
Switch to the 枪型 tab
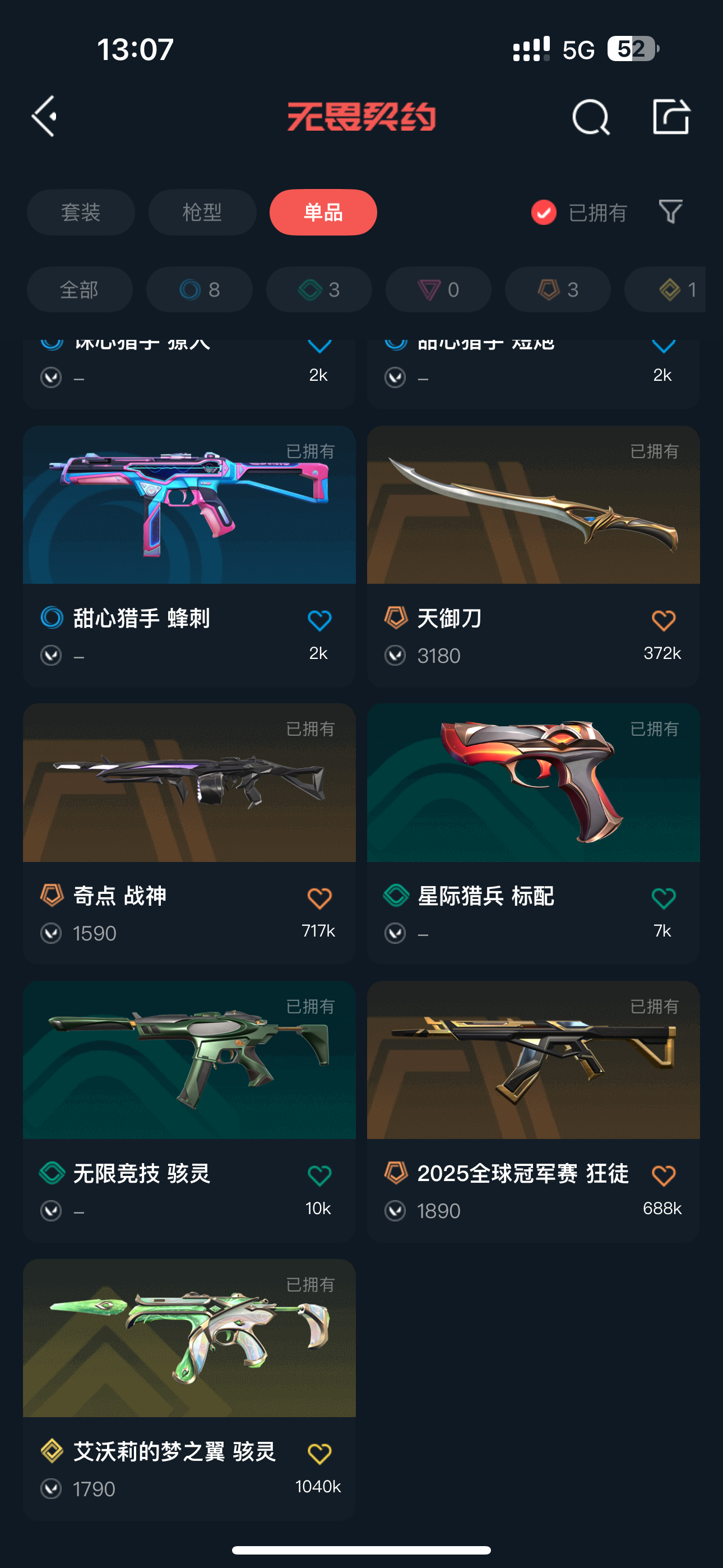tap(202, 213)
